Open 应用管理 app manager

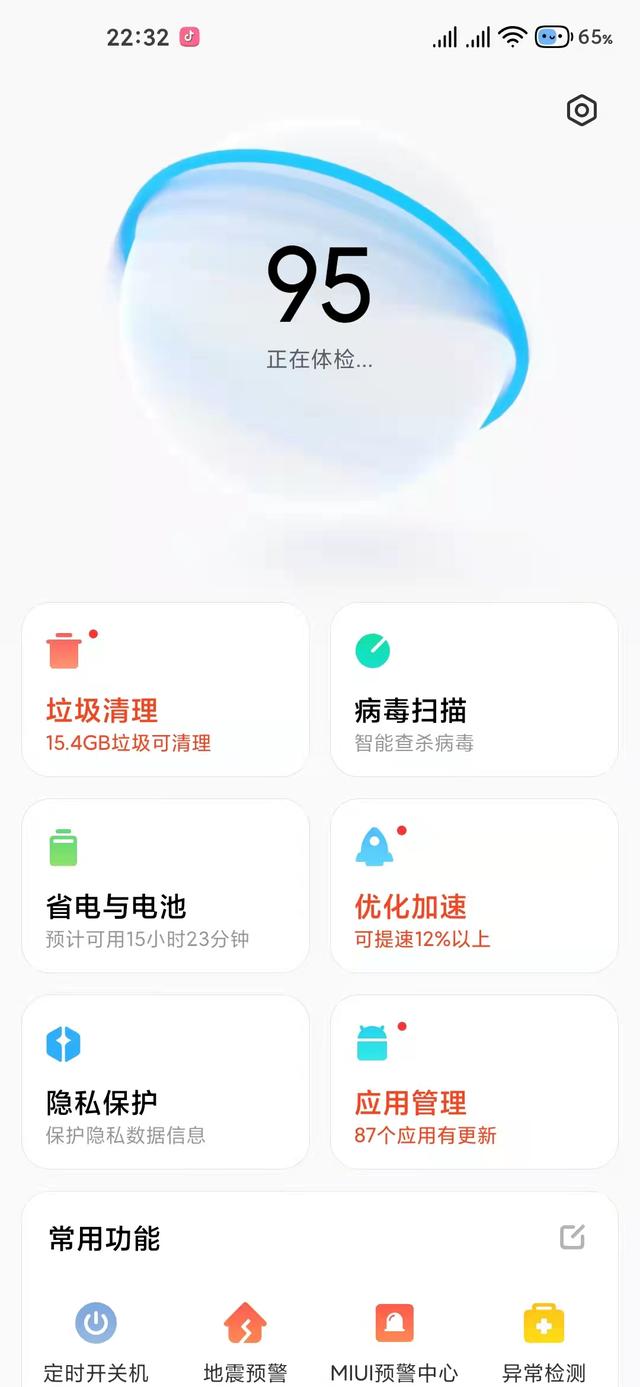pyautogui.click(x=474, y=1082)
